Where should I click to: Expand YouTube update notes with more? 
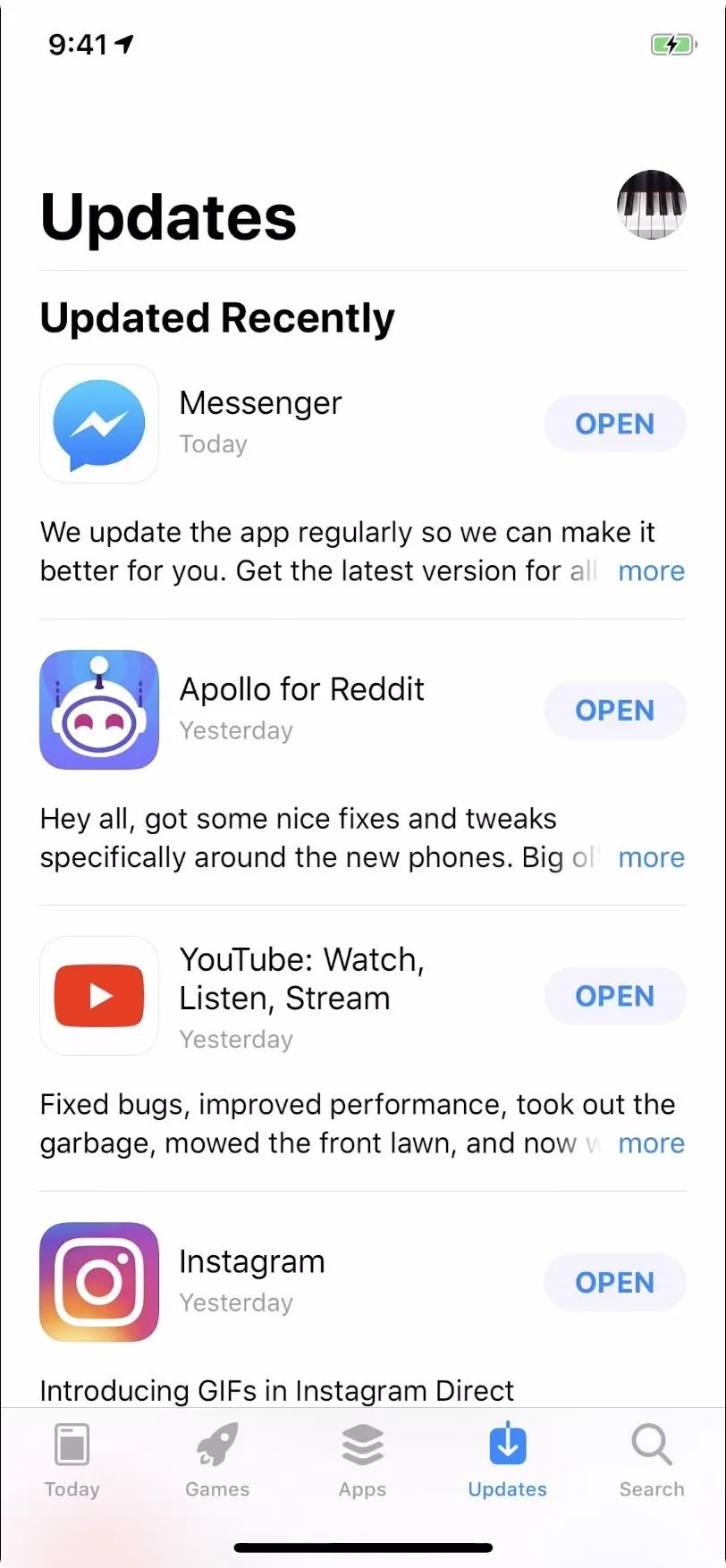tap(651, 1143)
